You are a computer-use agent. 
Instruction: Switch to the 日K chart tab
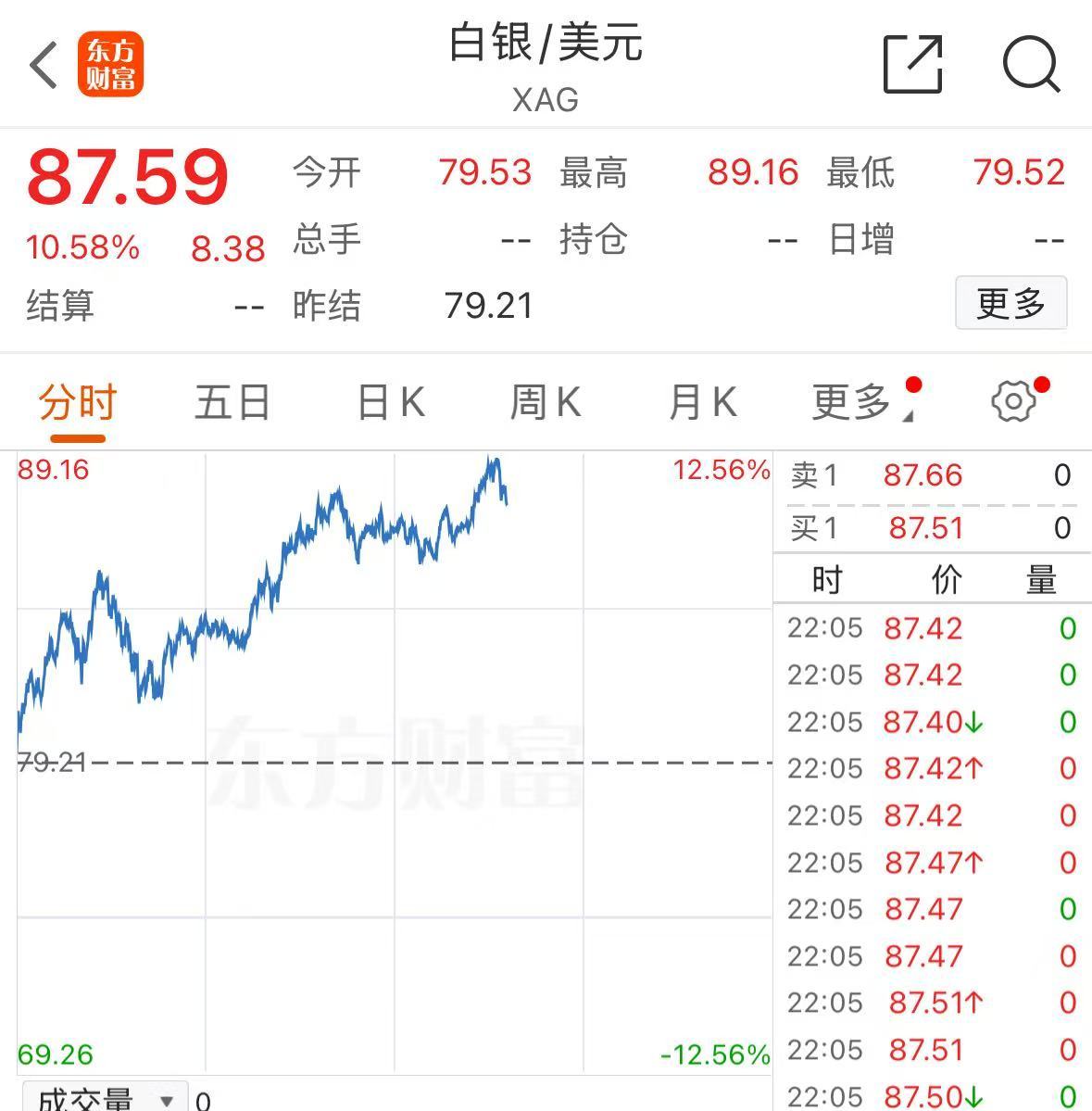point(390,401)
